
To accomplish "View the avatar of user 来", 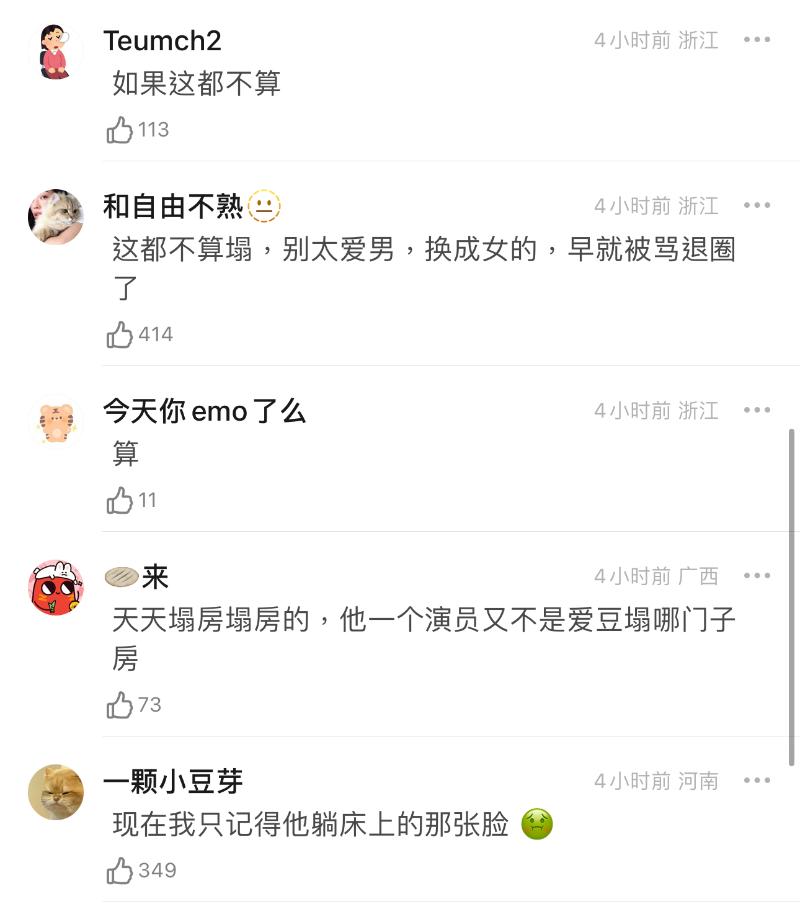I will pyautogui.click(x=55, y=587).
